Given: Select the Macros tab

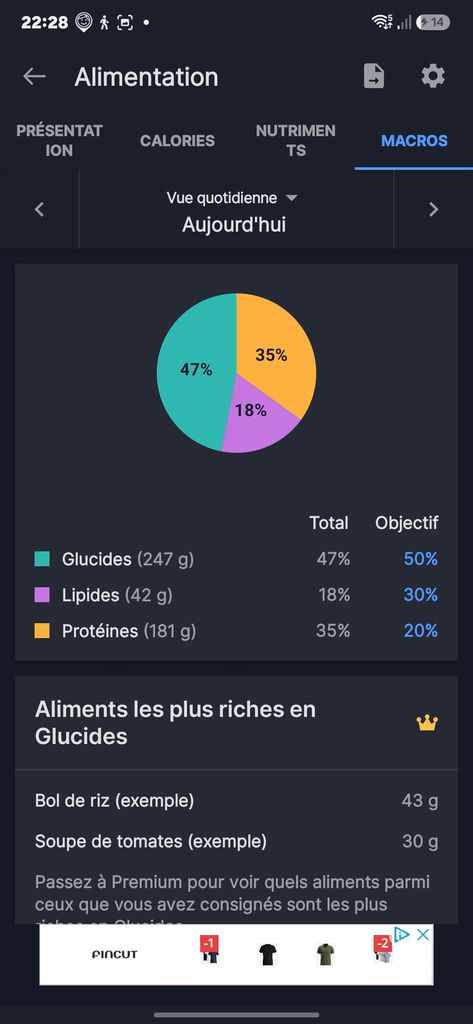Looking at the screenshot, I should 414,140.
